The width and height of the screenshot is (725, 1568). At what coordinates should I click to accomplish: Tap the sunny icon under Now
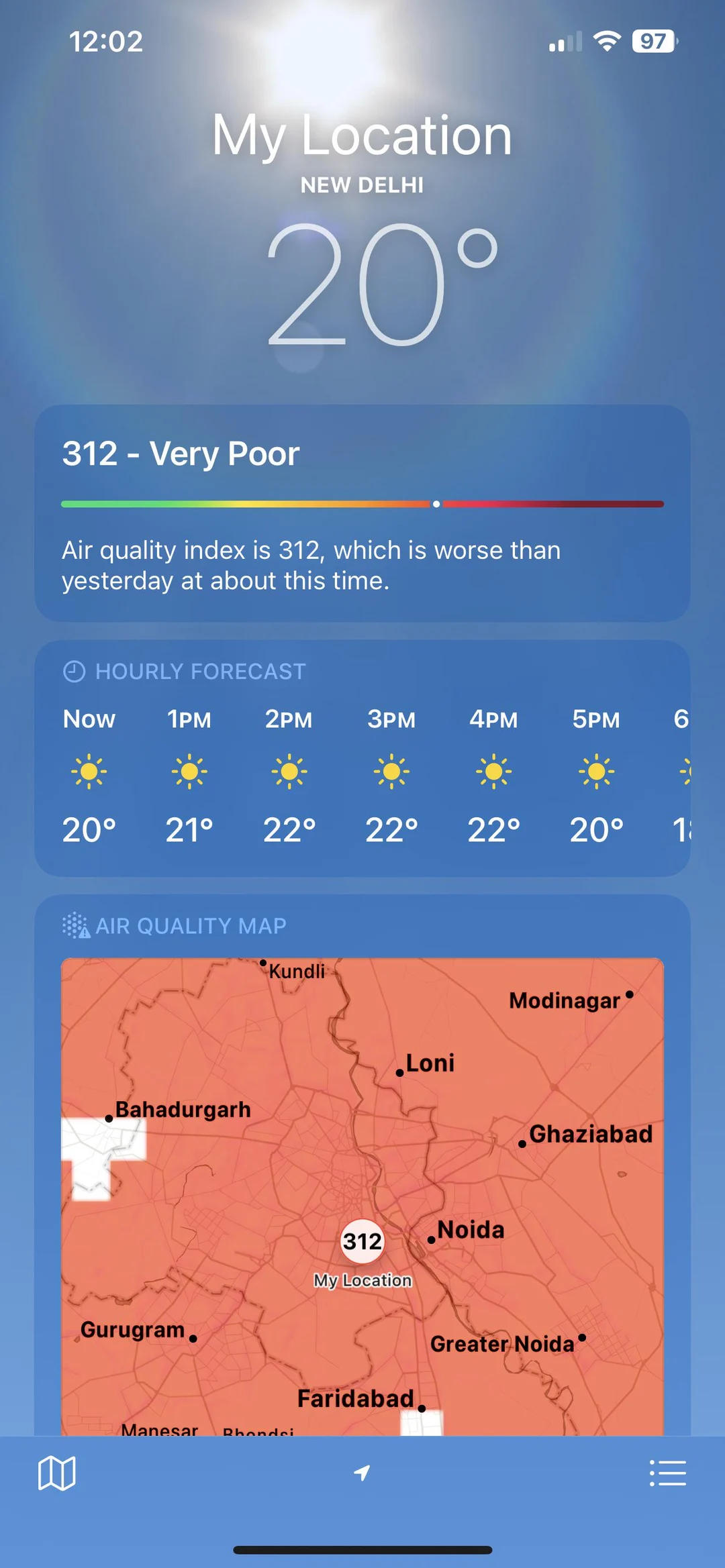click(89, 770)
